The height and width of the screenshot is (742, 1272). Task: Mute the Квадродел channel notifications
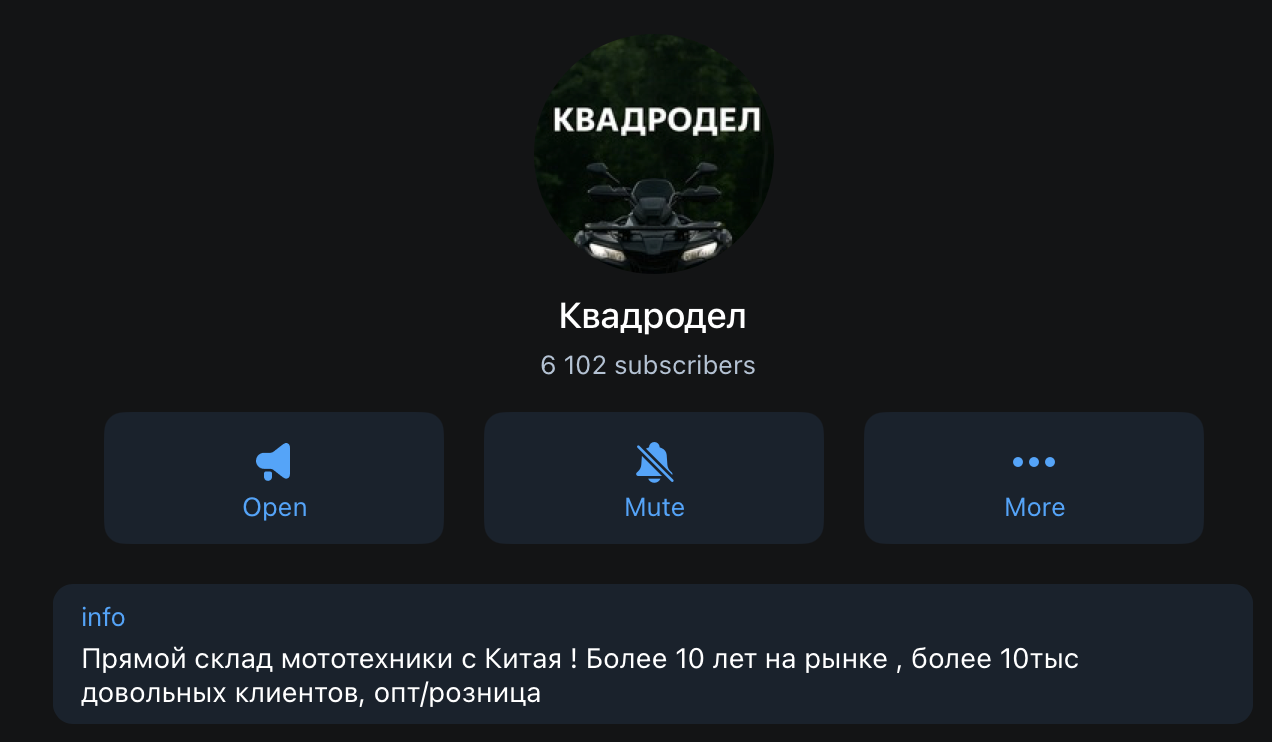coord(654,478)
